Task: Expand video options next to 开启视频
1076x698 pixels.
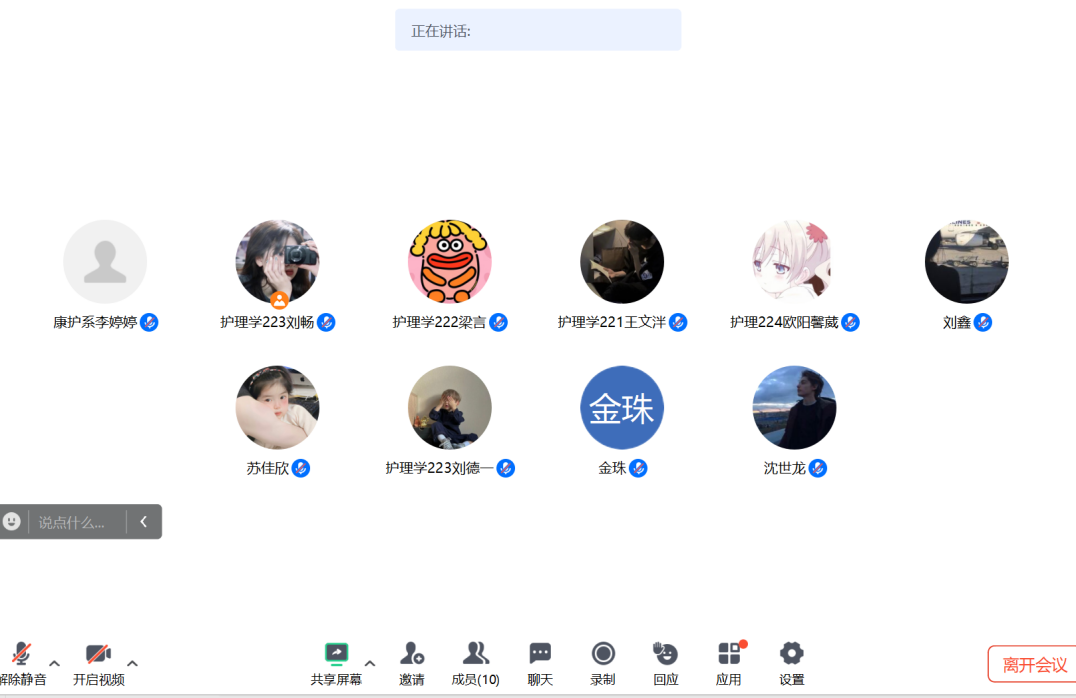Action: click(x=132, y=662)
